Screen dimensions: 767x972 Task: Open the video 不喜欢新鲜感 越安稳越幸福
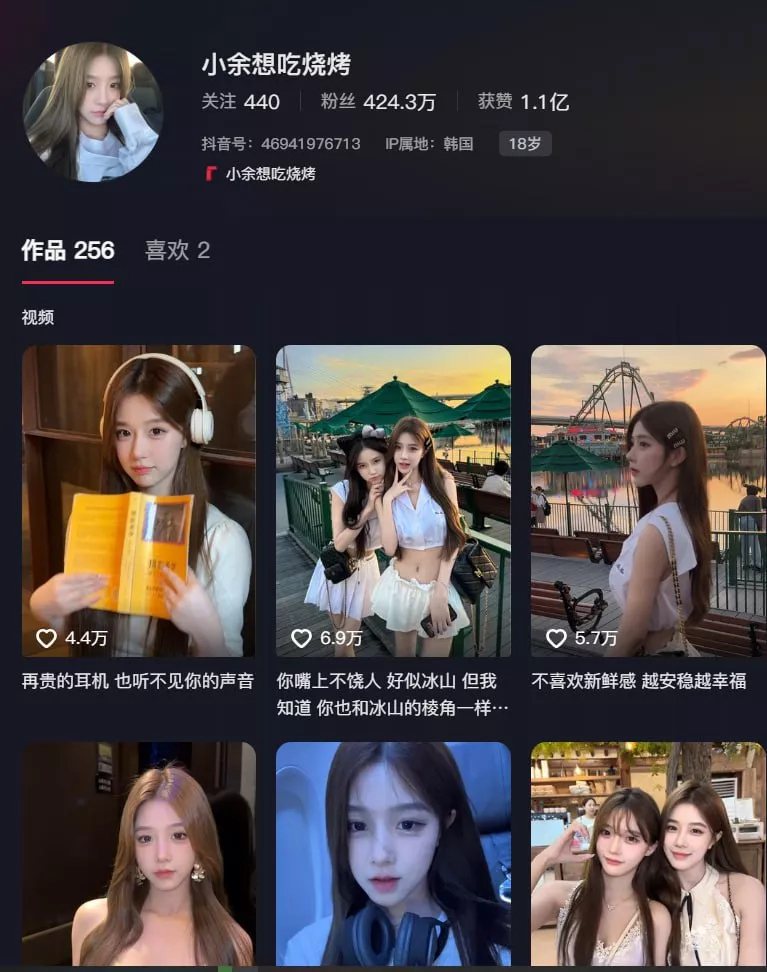[647, 500]
